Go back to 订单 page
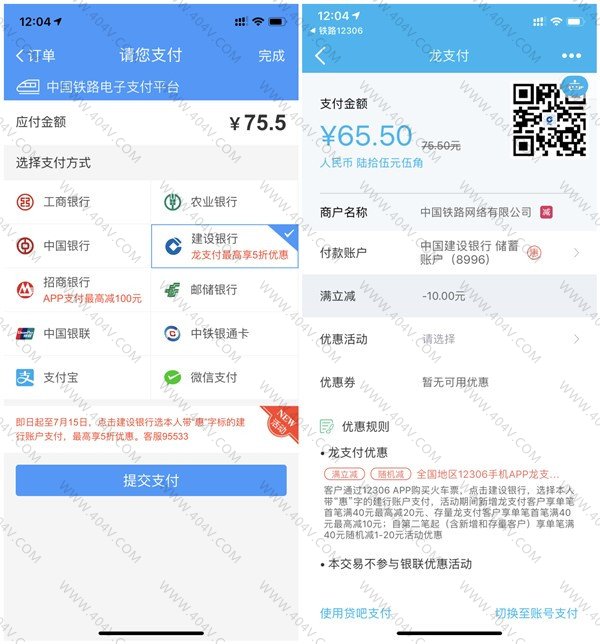600x644 pixels. tap(36, 56)
